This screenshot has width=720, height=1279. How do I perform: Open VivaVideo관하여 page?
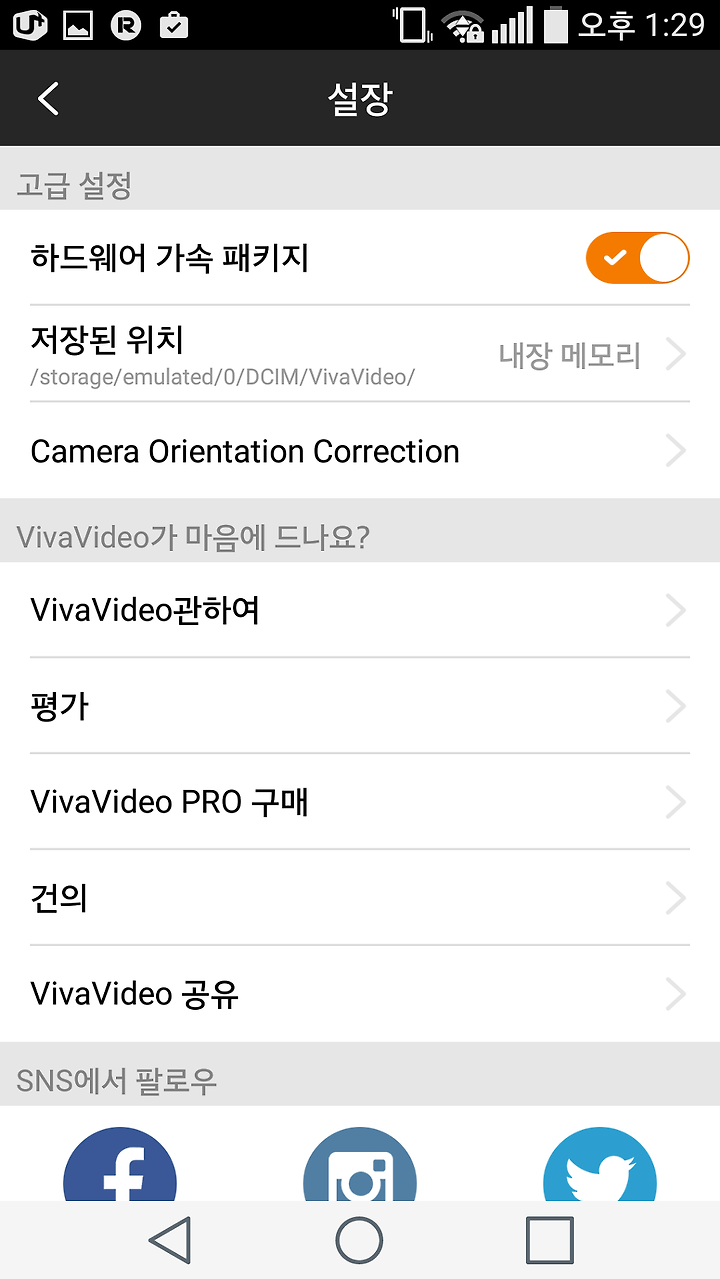coord(360,610)
